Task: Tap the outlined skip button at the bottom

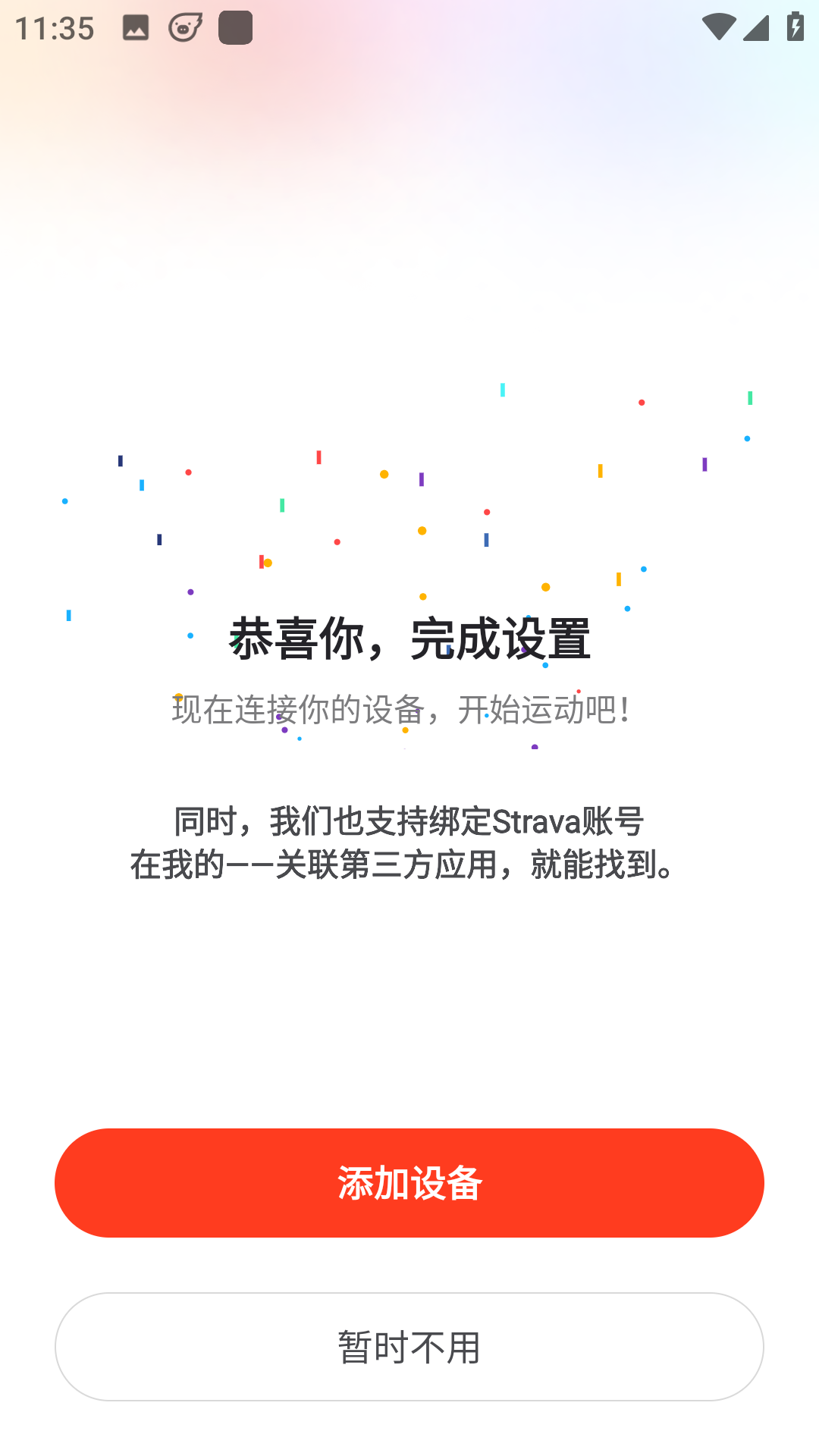Action: tap(409, 1347)
